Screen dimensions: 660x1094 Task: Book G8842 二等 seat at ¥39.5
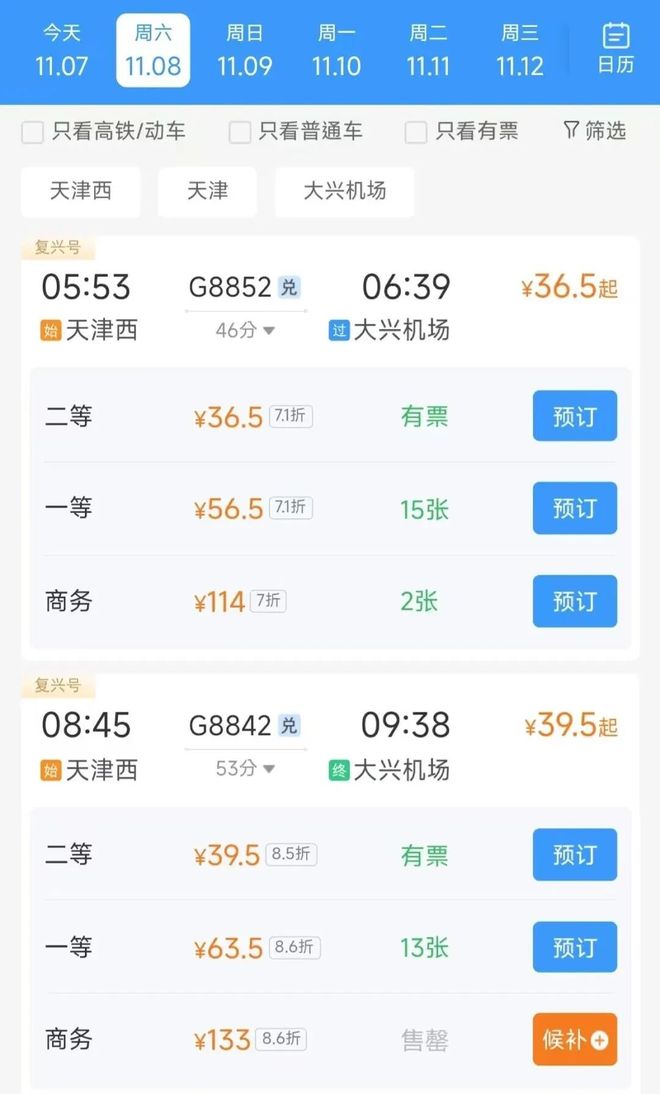[x=574, y=855]
